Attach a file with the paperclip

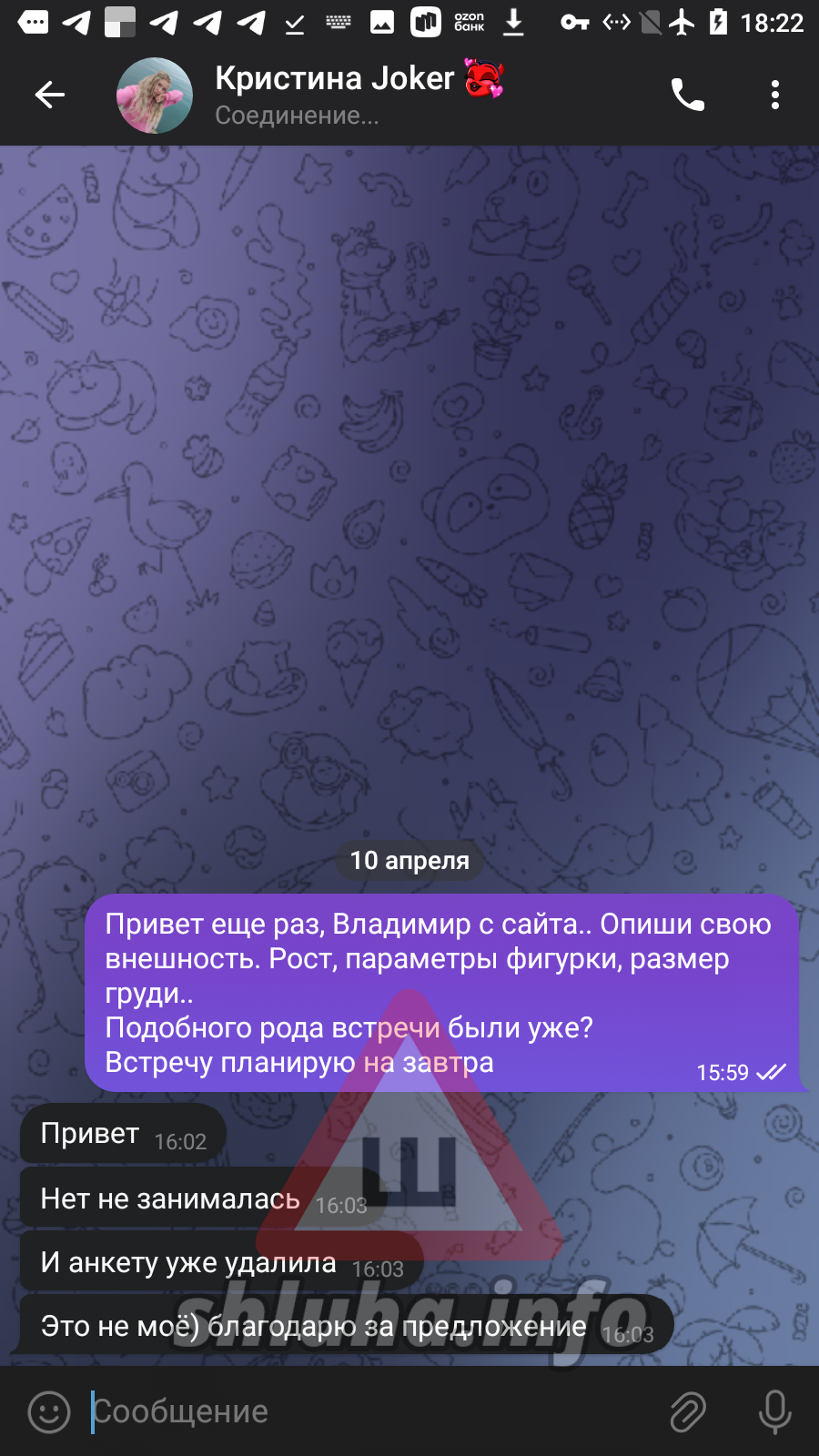coord(688,1412)
